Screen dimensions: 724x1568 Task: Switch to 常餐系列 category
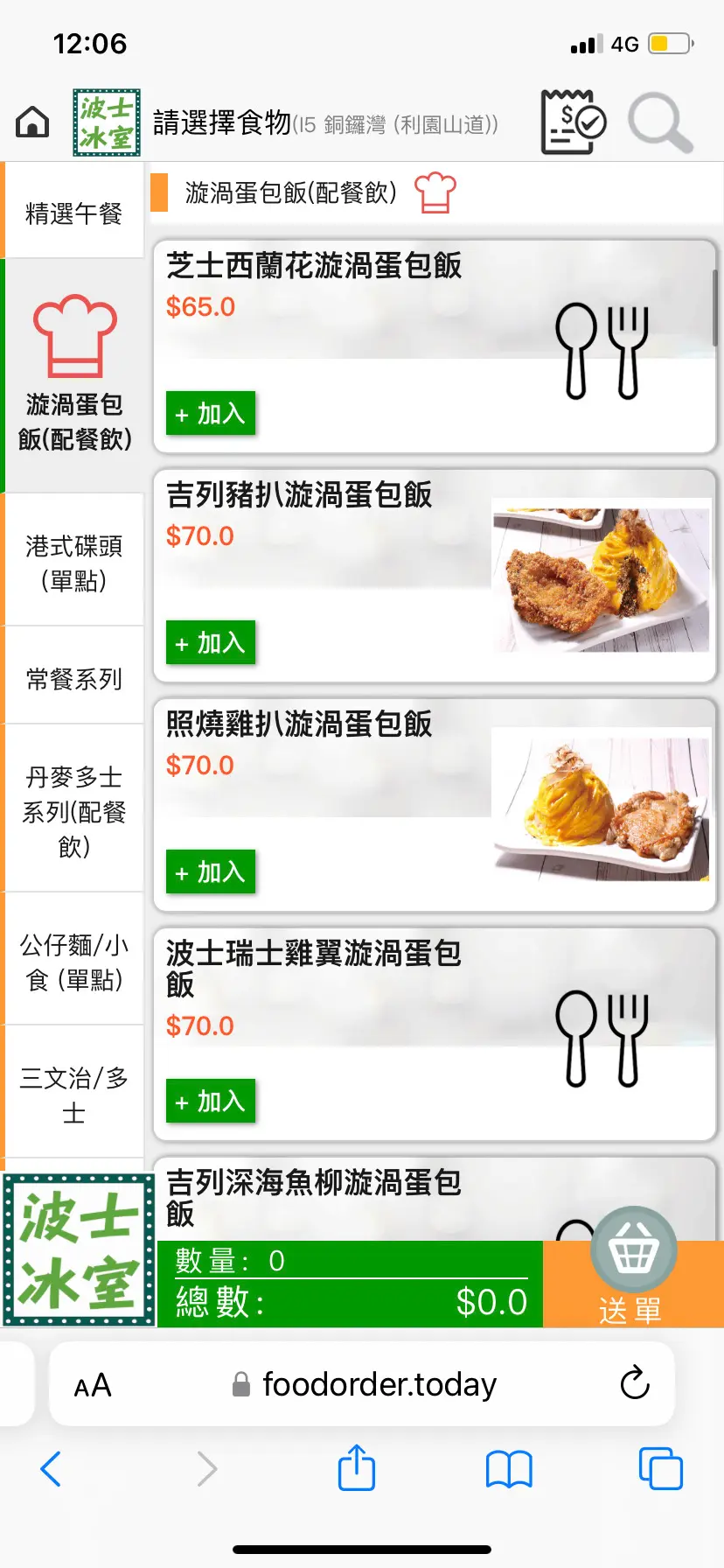pos(73,679)
